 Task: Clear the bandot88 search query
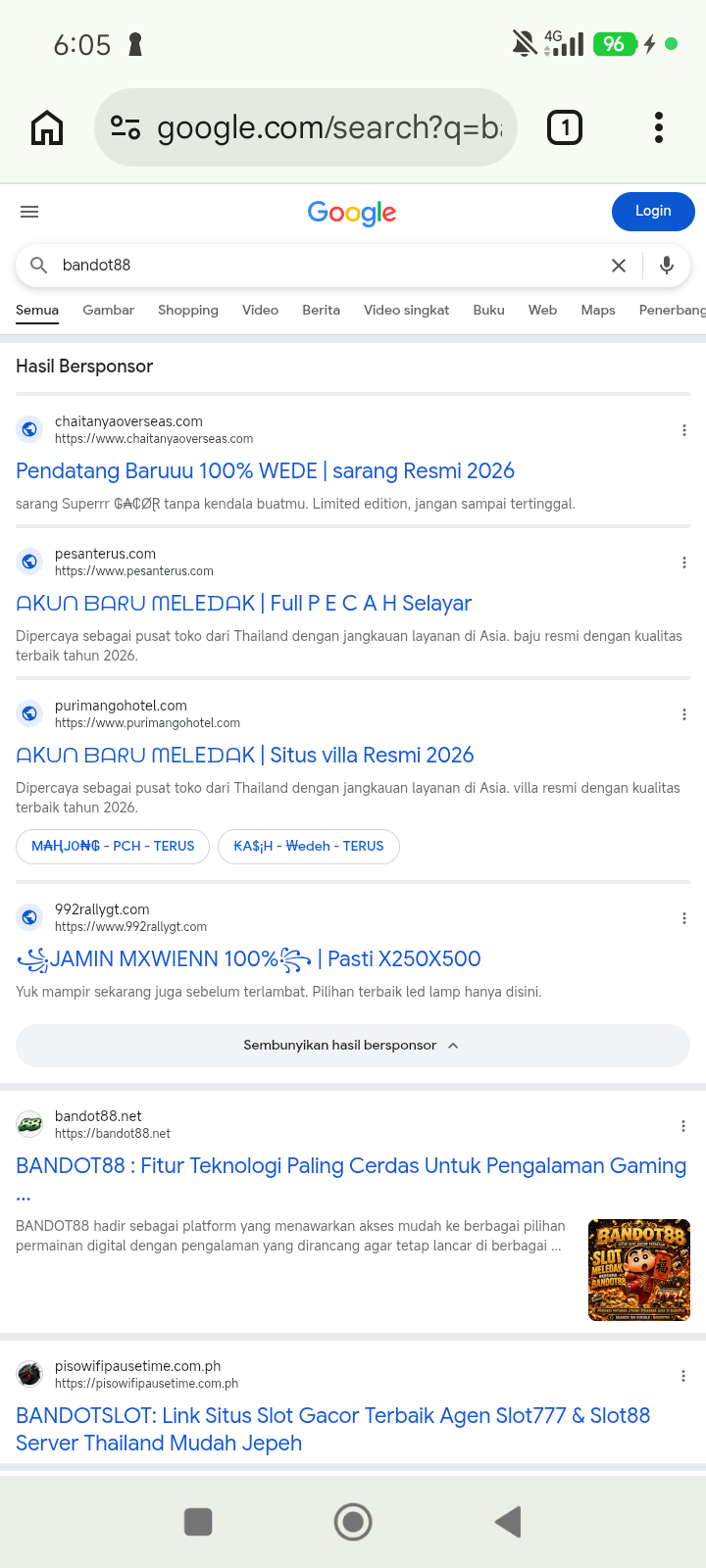(x=619, y=266)
